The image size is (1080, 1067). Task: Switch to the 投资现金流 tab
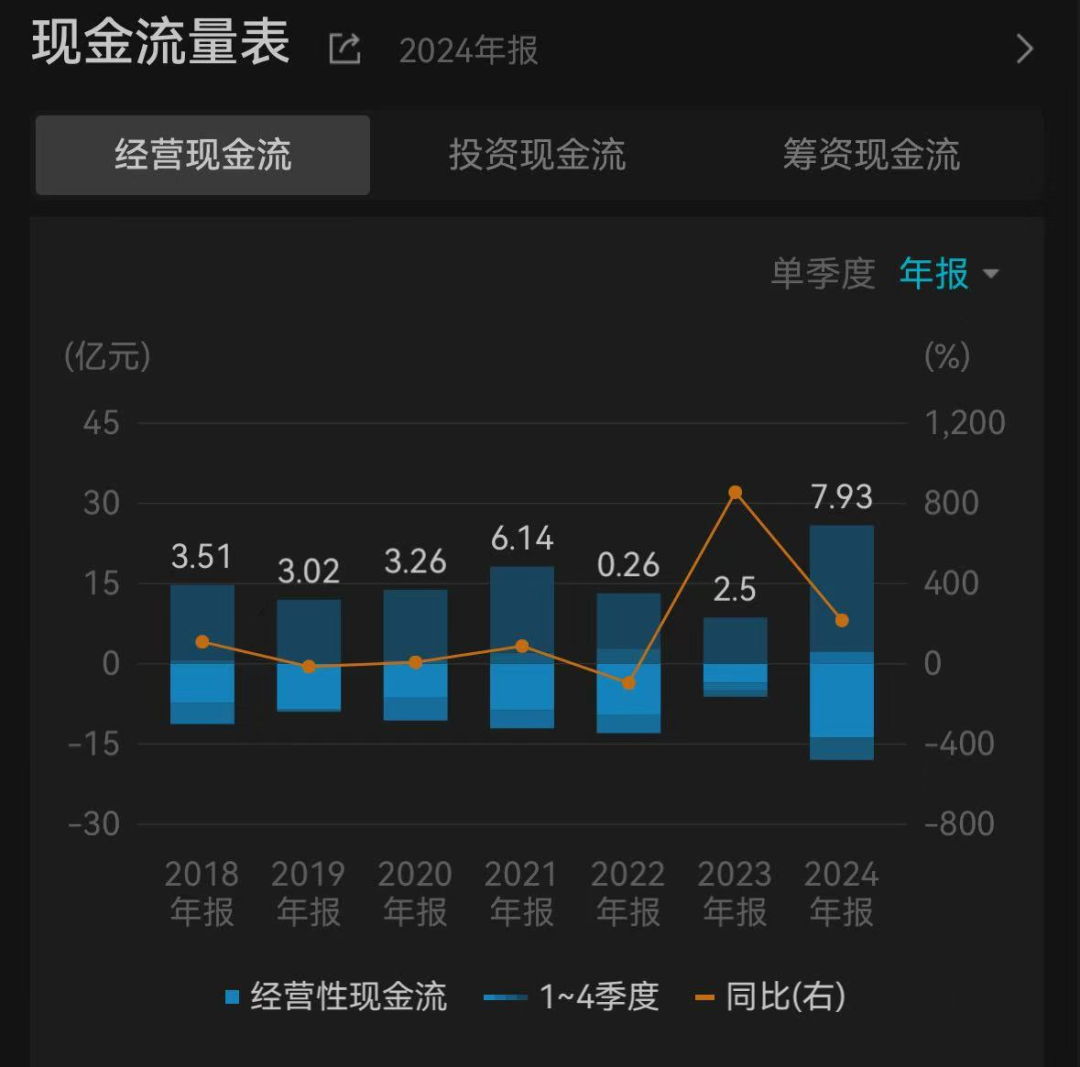[537, 155]
